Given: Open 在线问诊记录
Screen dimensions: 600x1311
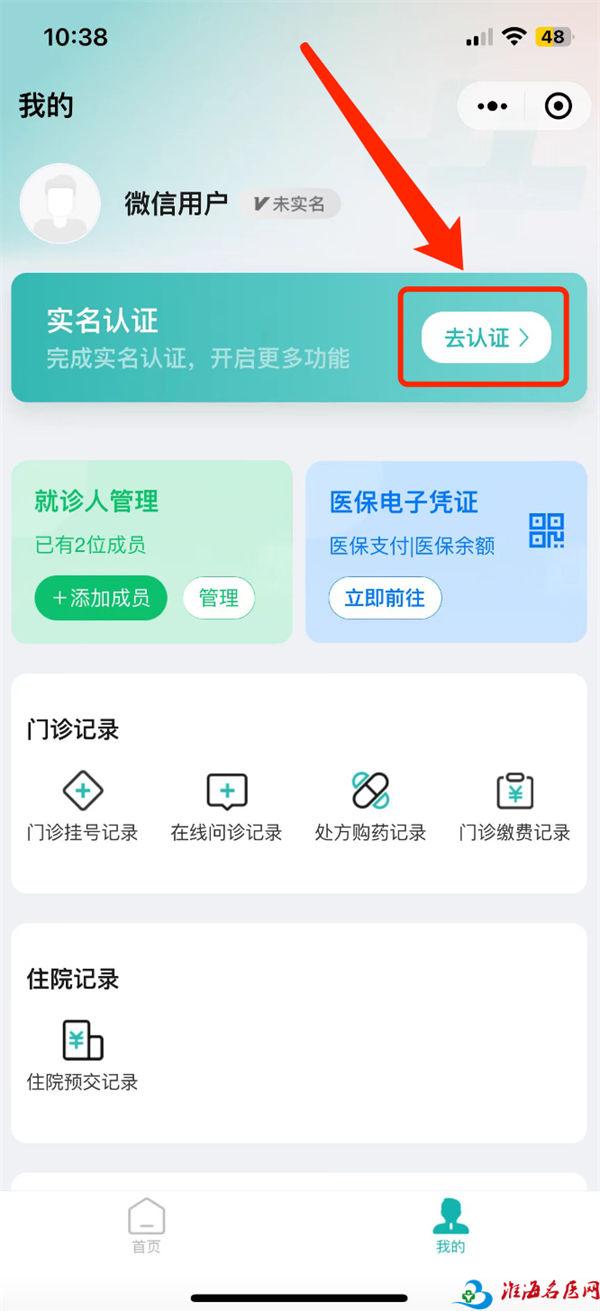Looking at the screenshot, I should click(226, 806).
